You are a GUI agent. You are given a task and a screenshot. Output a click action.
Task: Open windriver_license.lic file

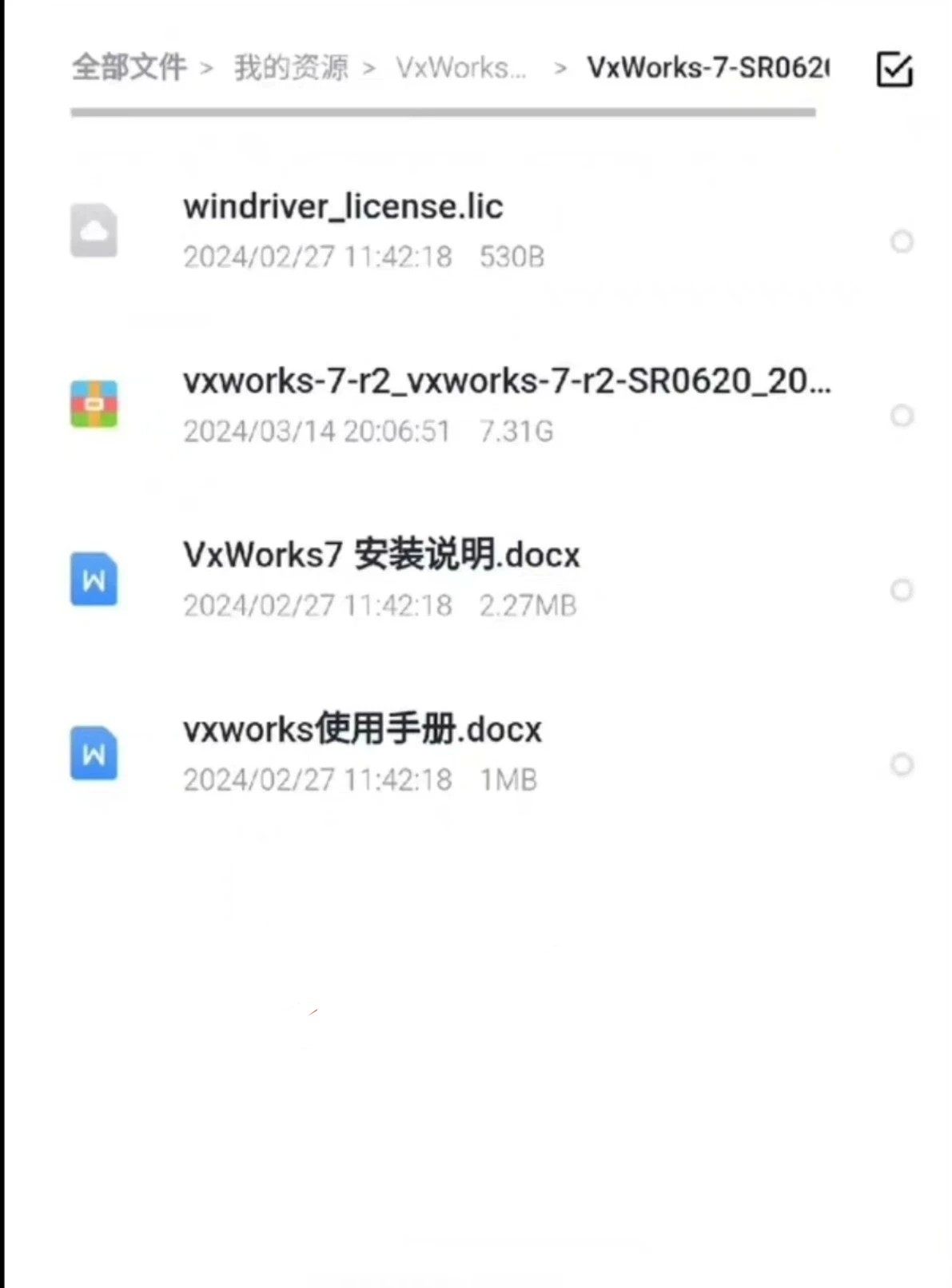(x=344, y=208)
